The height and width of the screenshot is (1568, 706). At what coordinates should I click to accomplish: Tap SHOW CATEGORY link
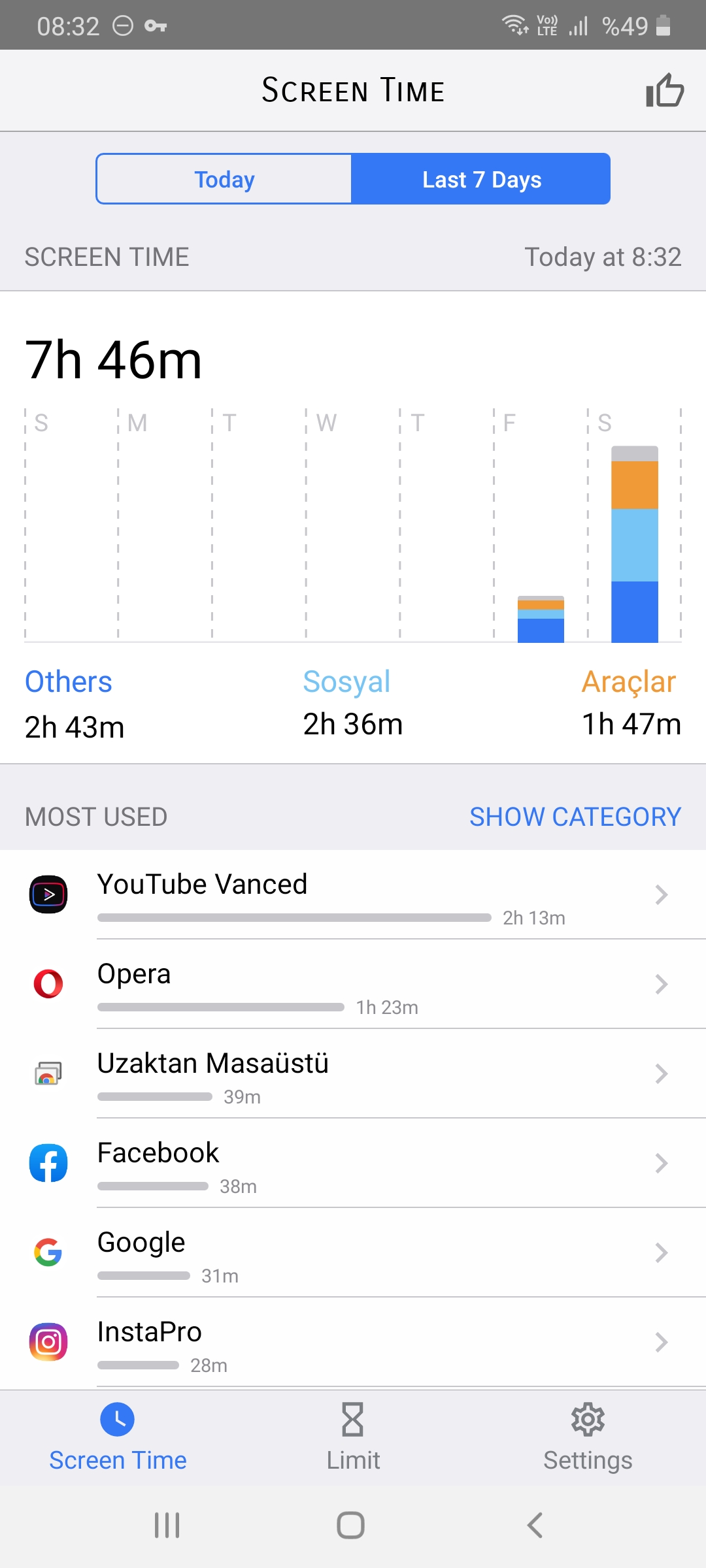pyautogui.click(x=575, y=817)
